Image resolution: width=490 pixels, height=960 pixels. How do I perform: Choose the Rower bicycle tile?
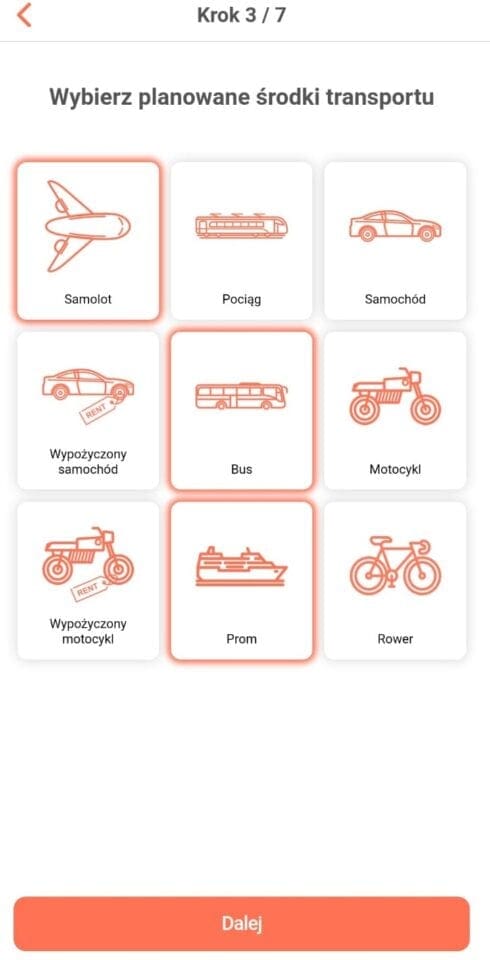tap(395, 580)
